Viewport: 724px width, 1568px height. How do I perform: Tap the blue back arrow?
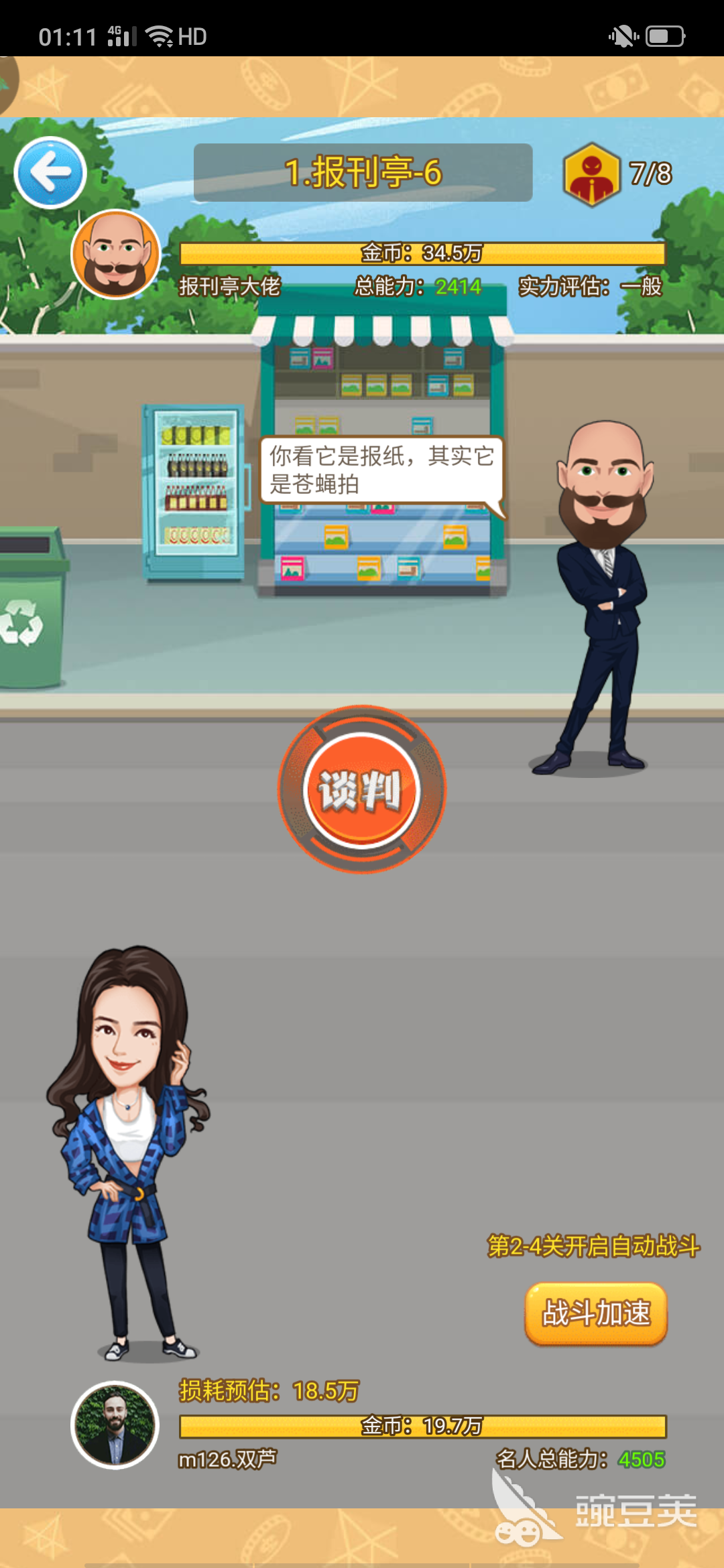tap(50, 173)
